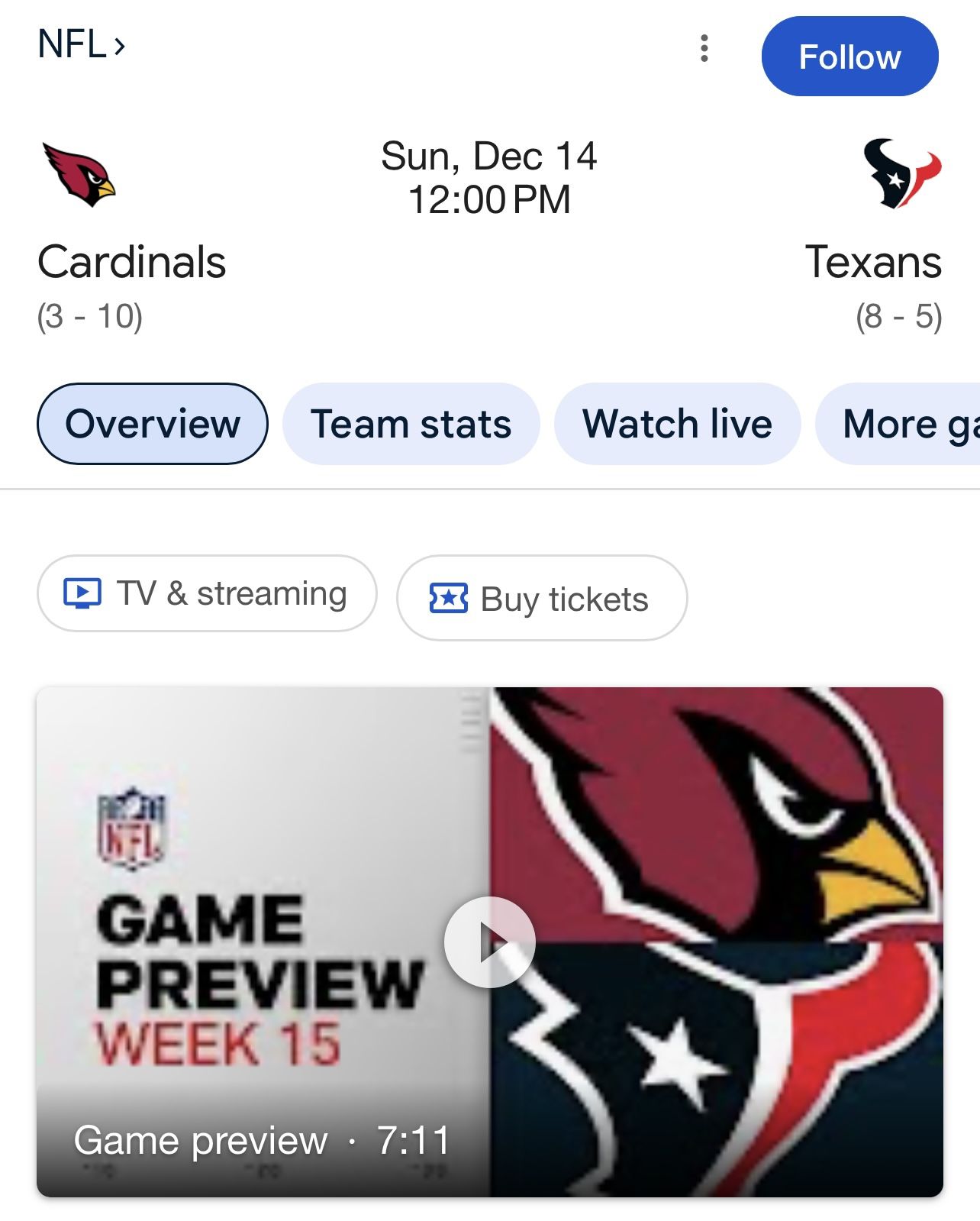Toggle Follow for the NFL

(849, 57)
